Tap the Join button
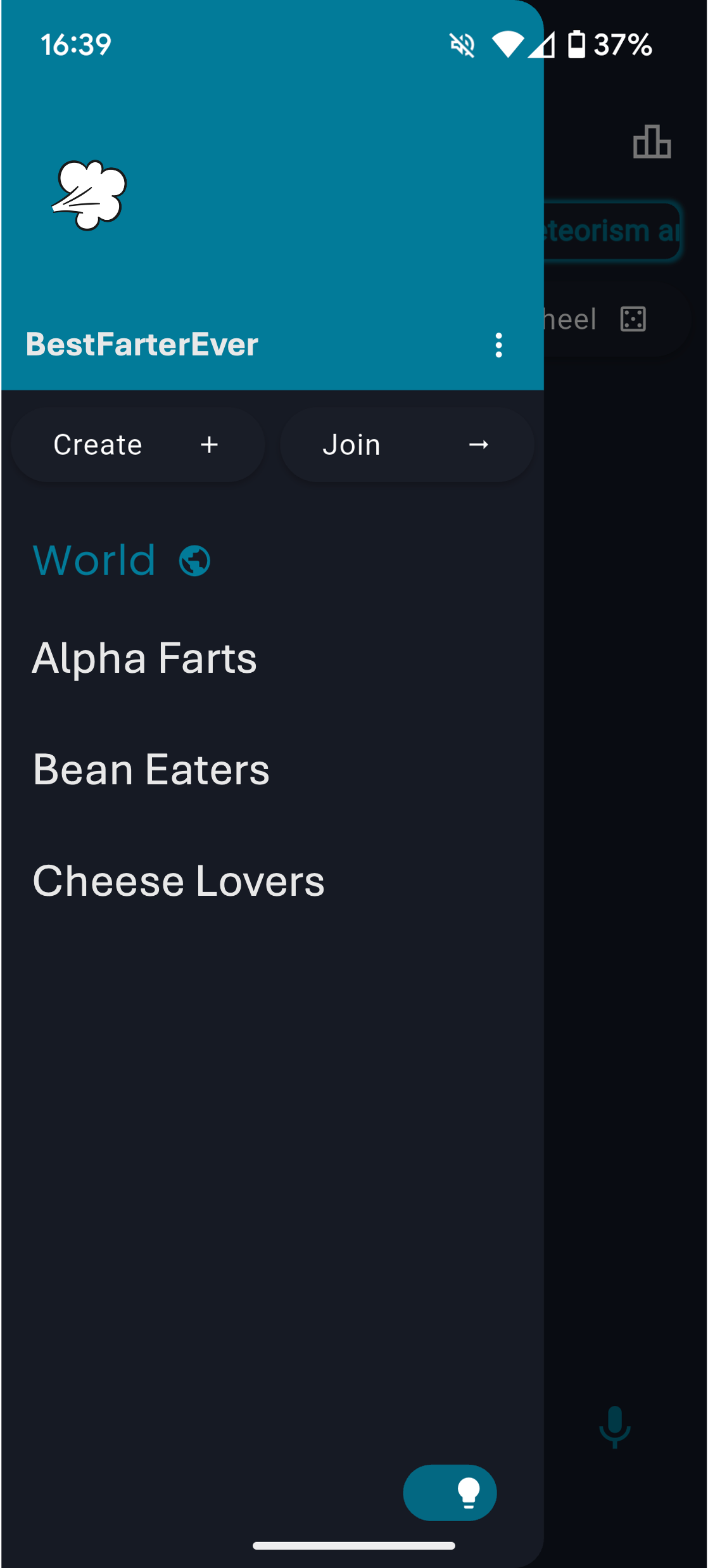 tap(407, 445)
